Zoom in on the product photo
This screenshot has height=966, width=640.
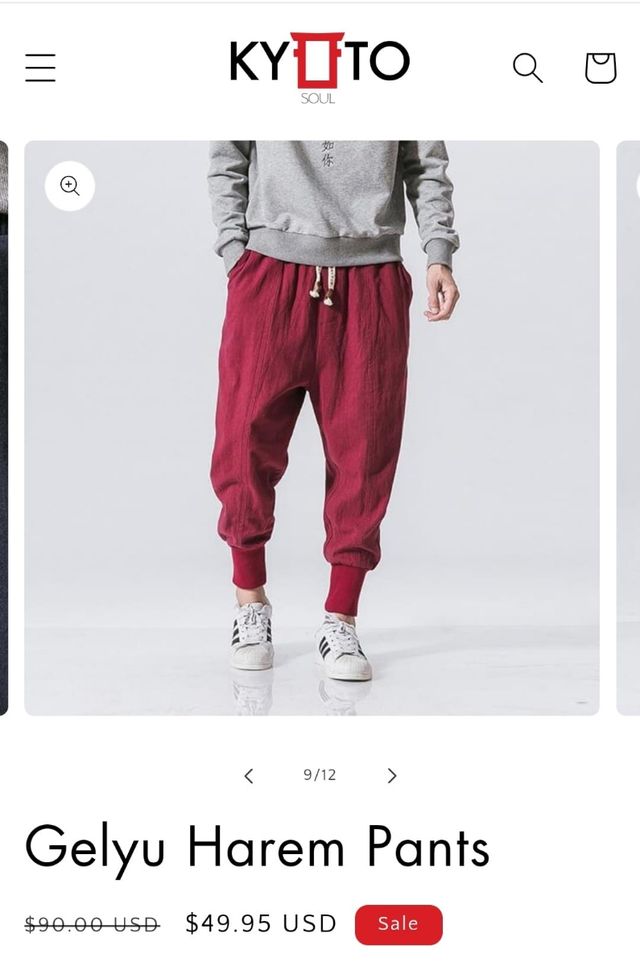(70, 186)
